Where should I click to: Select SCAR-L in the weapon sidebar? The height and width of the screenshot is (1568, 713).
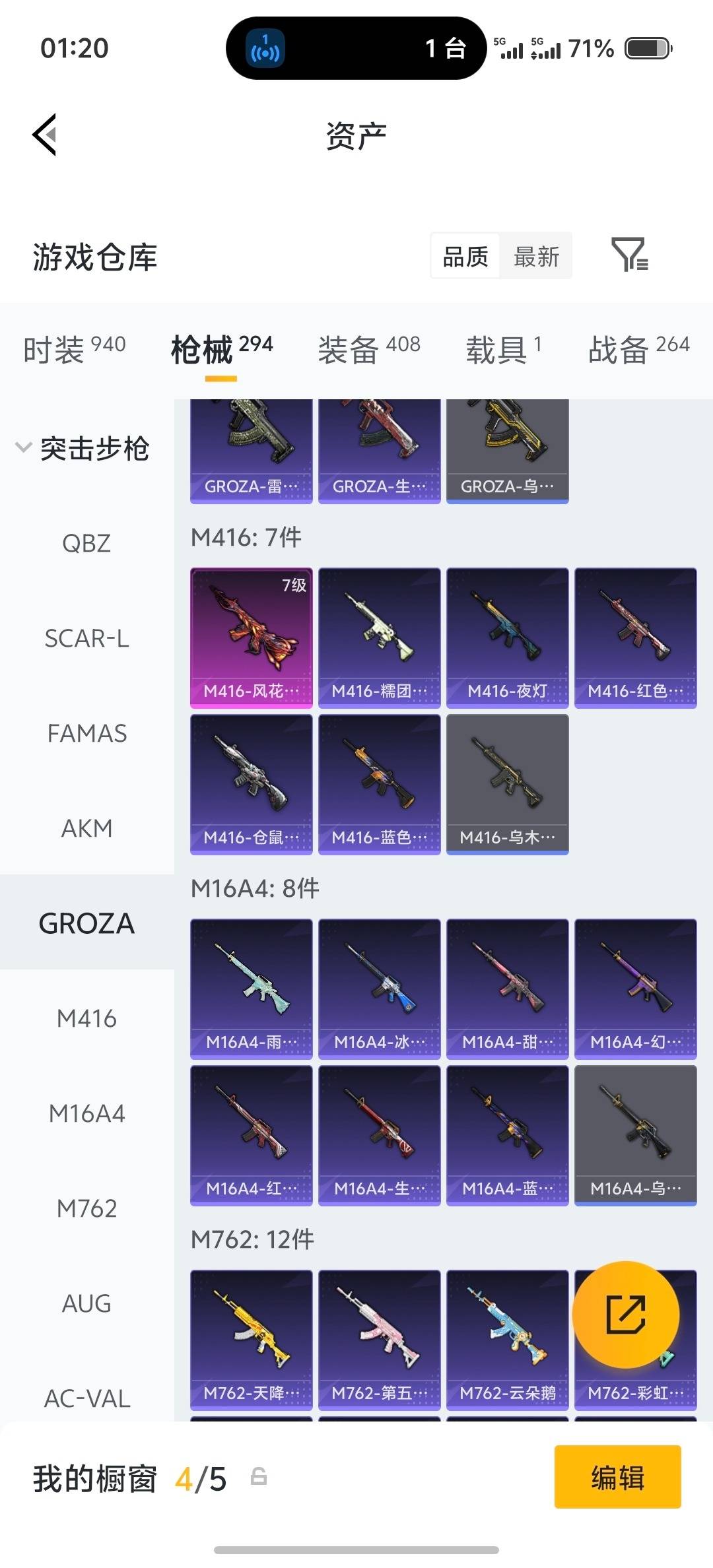[86, 638]
